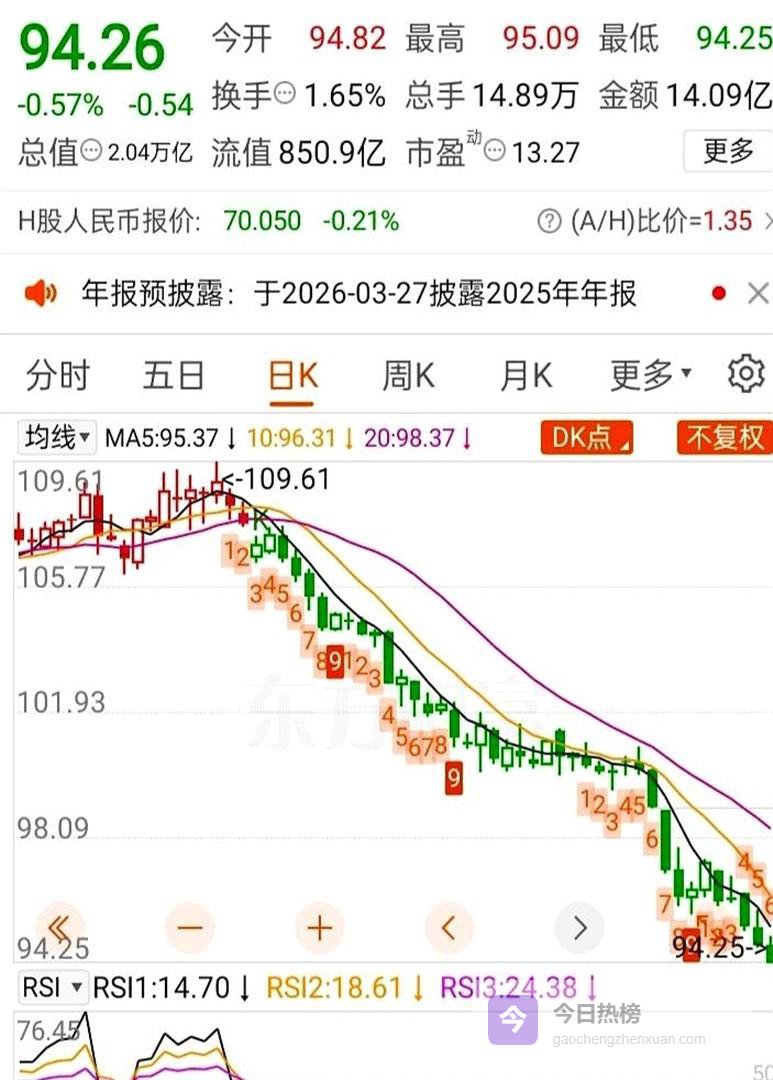Jump chart to earliest with double arrow

click(x=60, y=929)
